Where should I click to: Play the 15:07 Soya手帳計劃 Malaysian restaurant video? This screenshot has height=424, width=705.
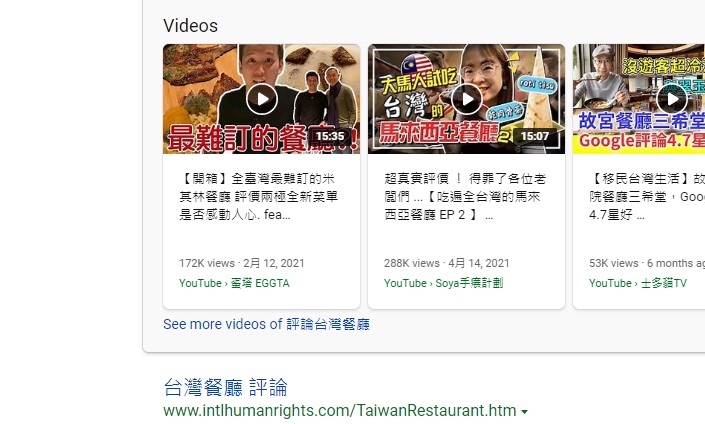466,98
